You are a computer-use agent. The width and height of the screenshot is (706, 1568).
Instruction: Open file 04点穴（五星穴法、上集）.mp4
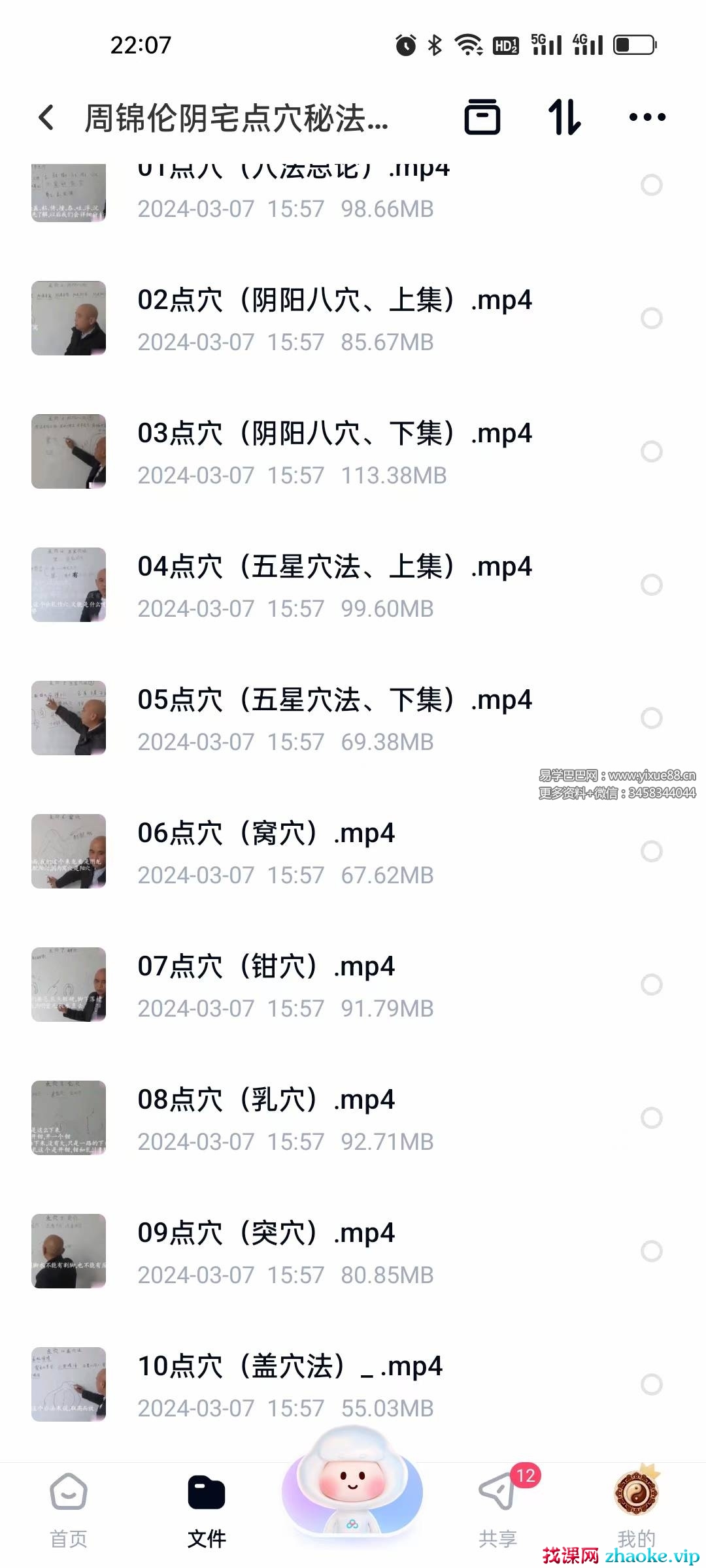click(x=334, y=585)
